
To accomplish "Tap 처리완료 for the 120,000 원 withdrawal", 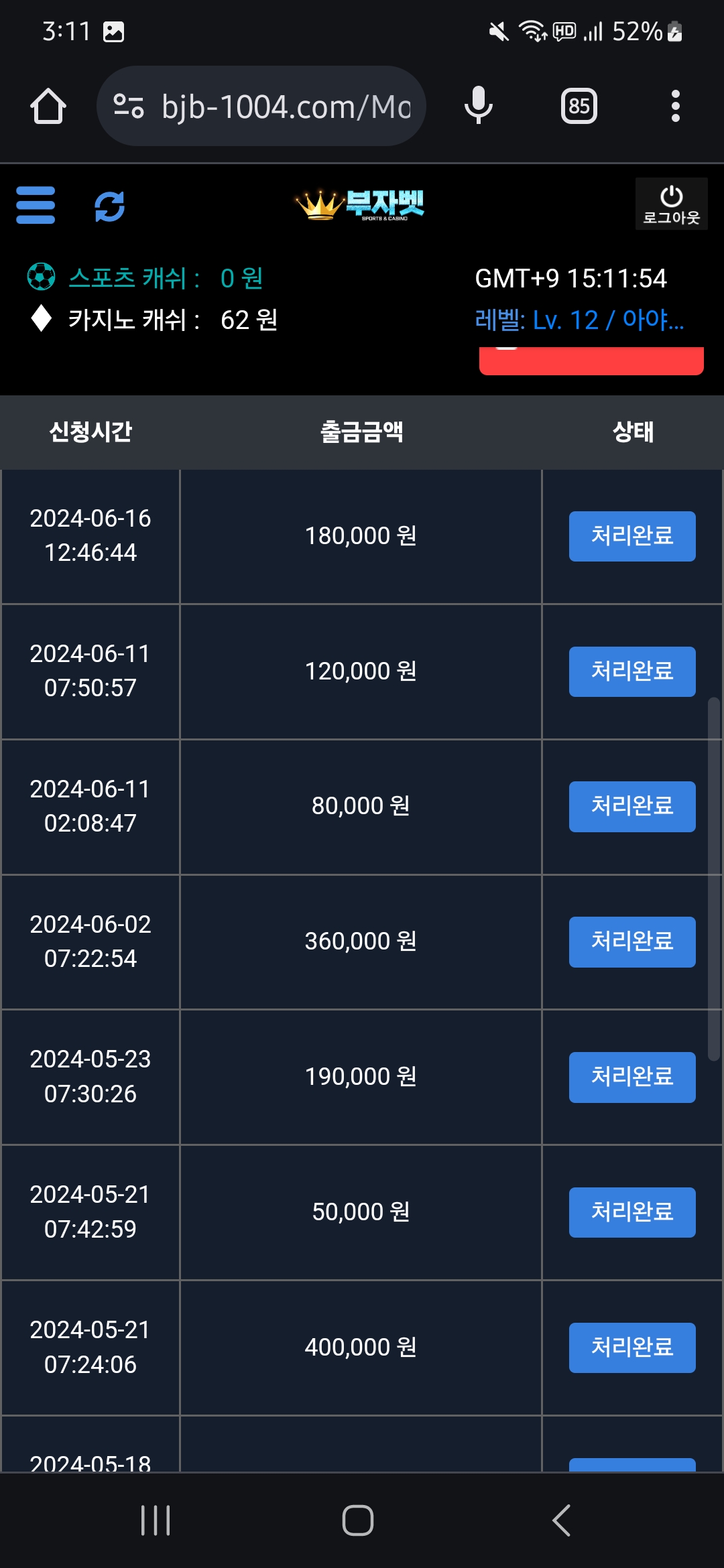I will (x=632, y=671).
